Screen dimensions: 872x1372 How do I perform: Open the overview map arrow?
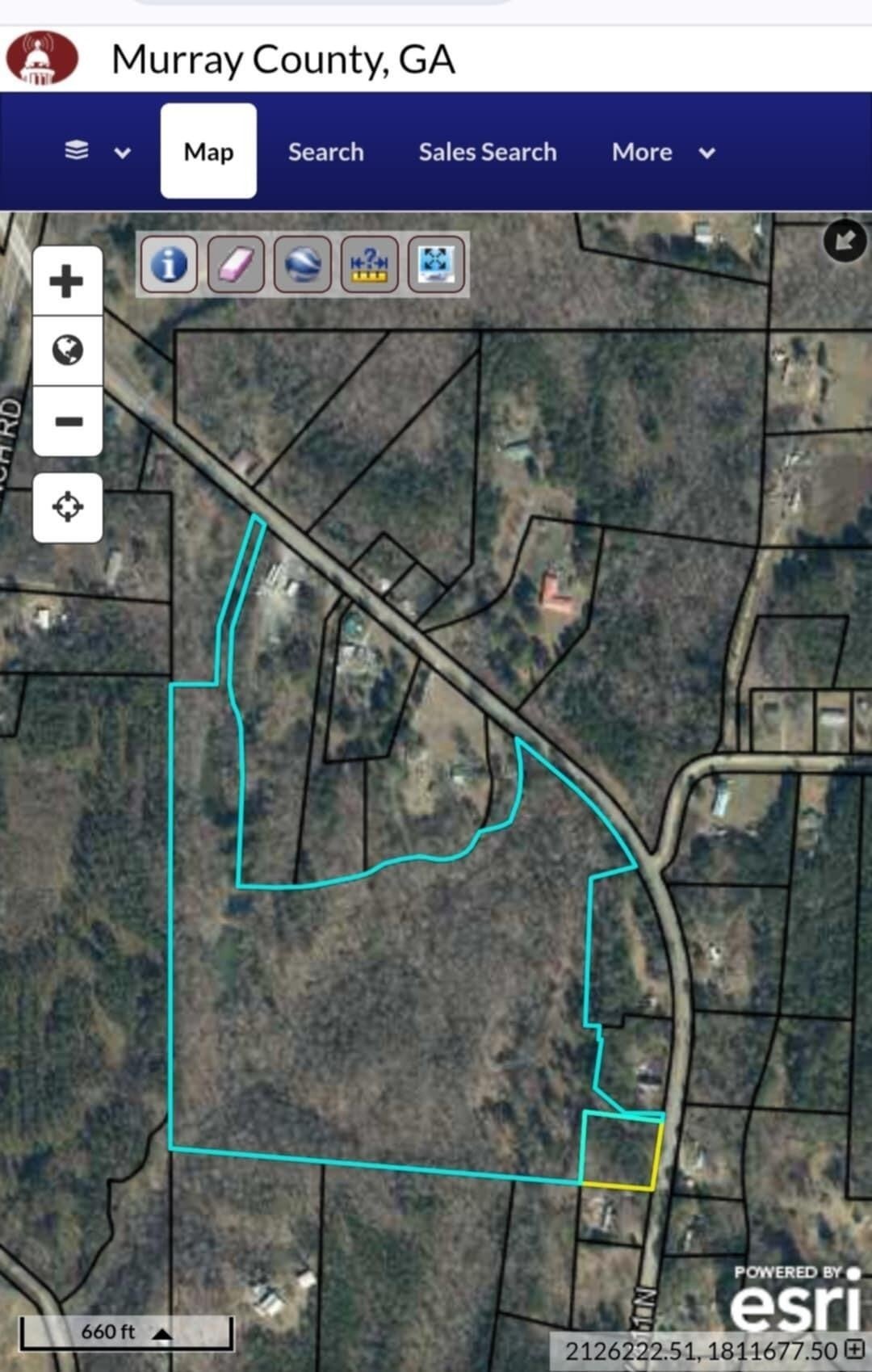coord(845,240)
